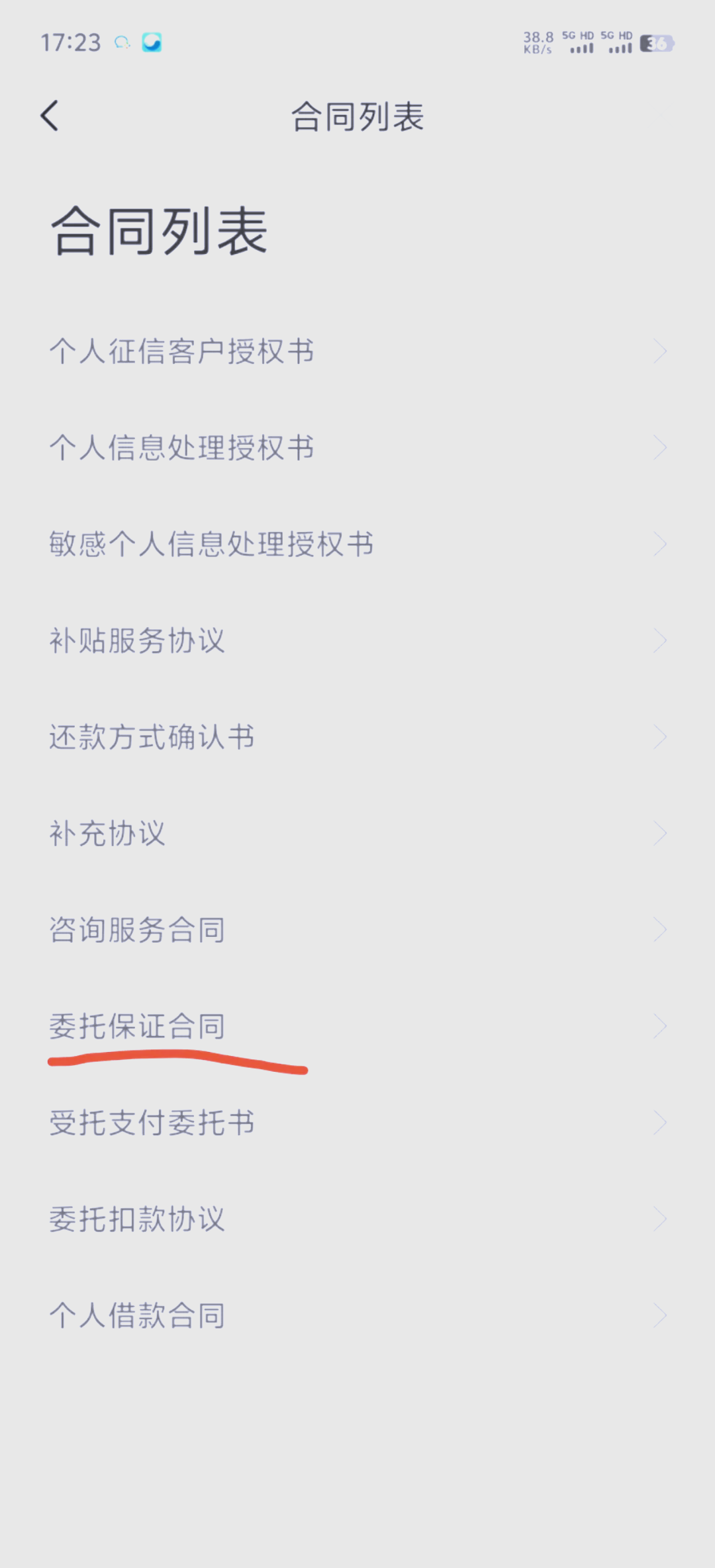Tap the 合同列表 title bar text

coord(358,116)
